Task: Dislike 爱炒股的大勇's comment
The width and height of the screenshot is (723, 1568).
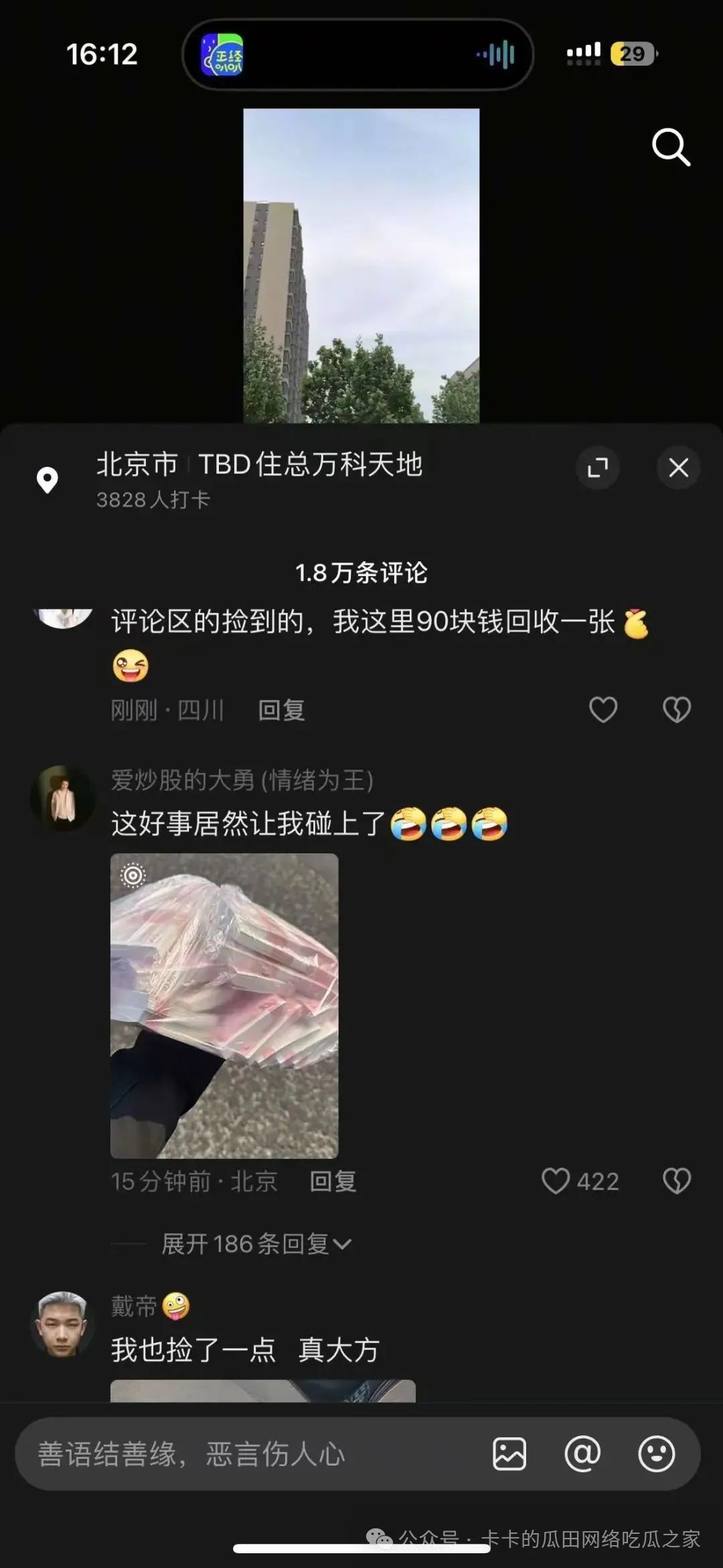Action: (676, 1181)
